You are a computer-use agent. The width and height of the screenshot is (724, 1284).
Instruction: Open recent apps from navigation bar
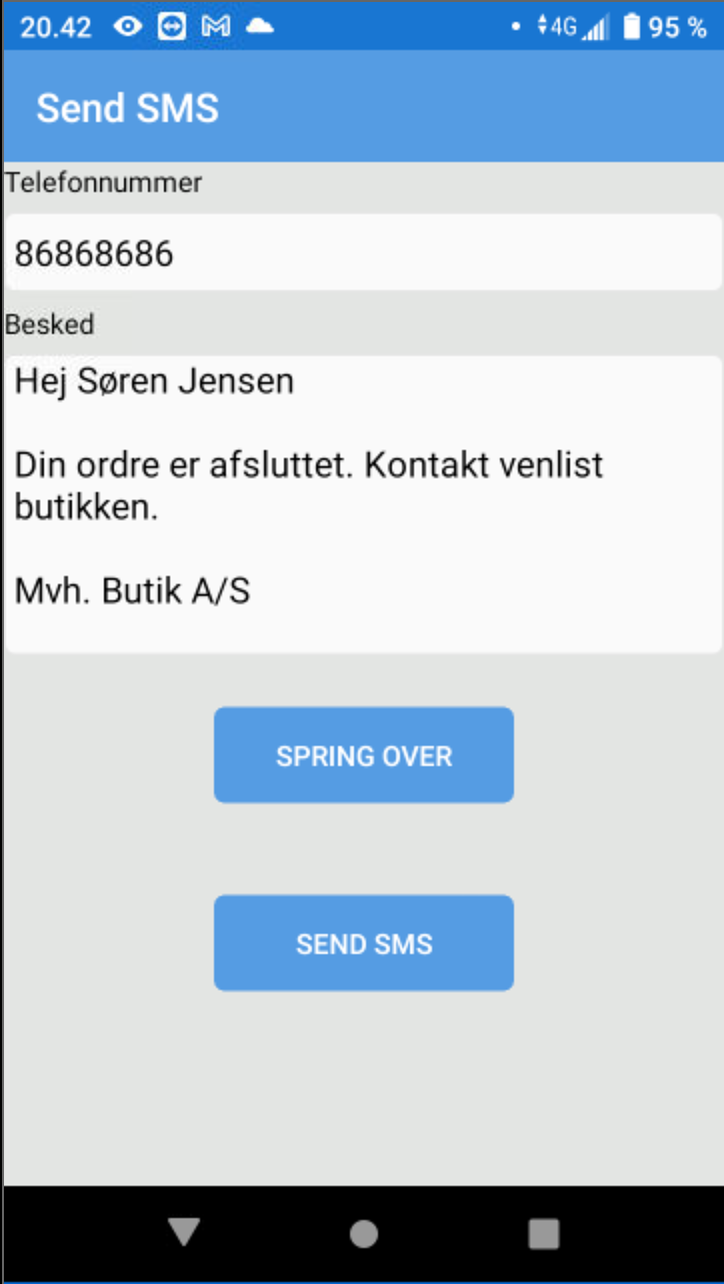click(x=543, y=1234)
